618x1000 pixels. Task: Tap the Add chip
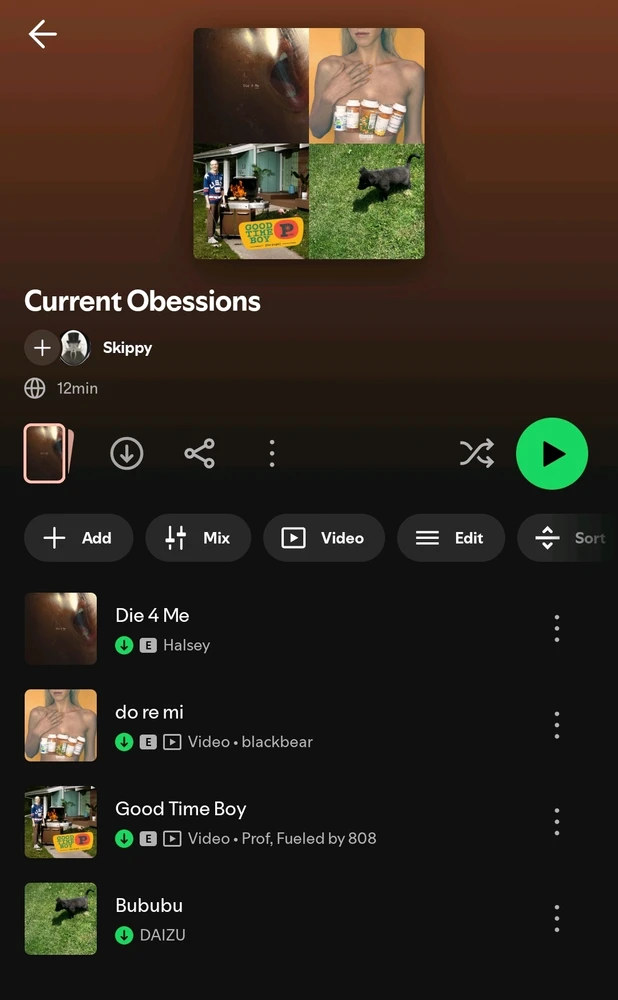click(78, 538)
